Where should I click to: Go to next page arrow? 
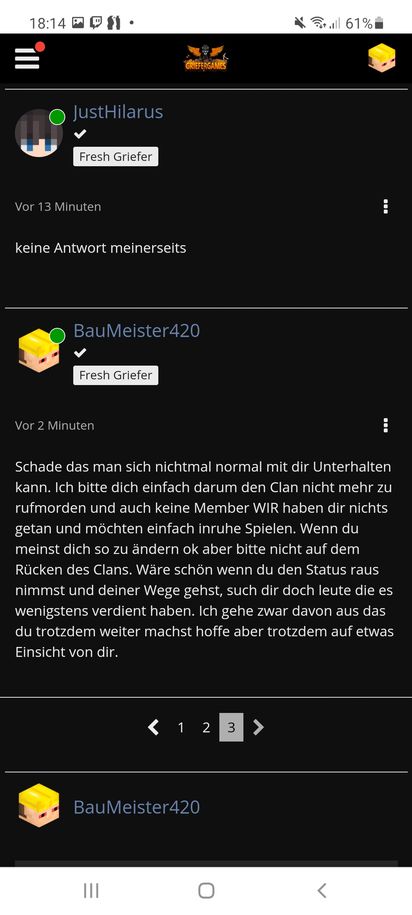[258, 727]
